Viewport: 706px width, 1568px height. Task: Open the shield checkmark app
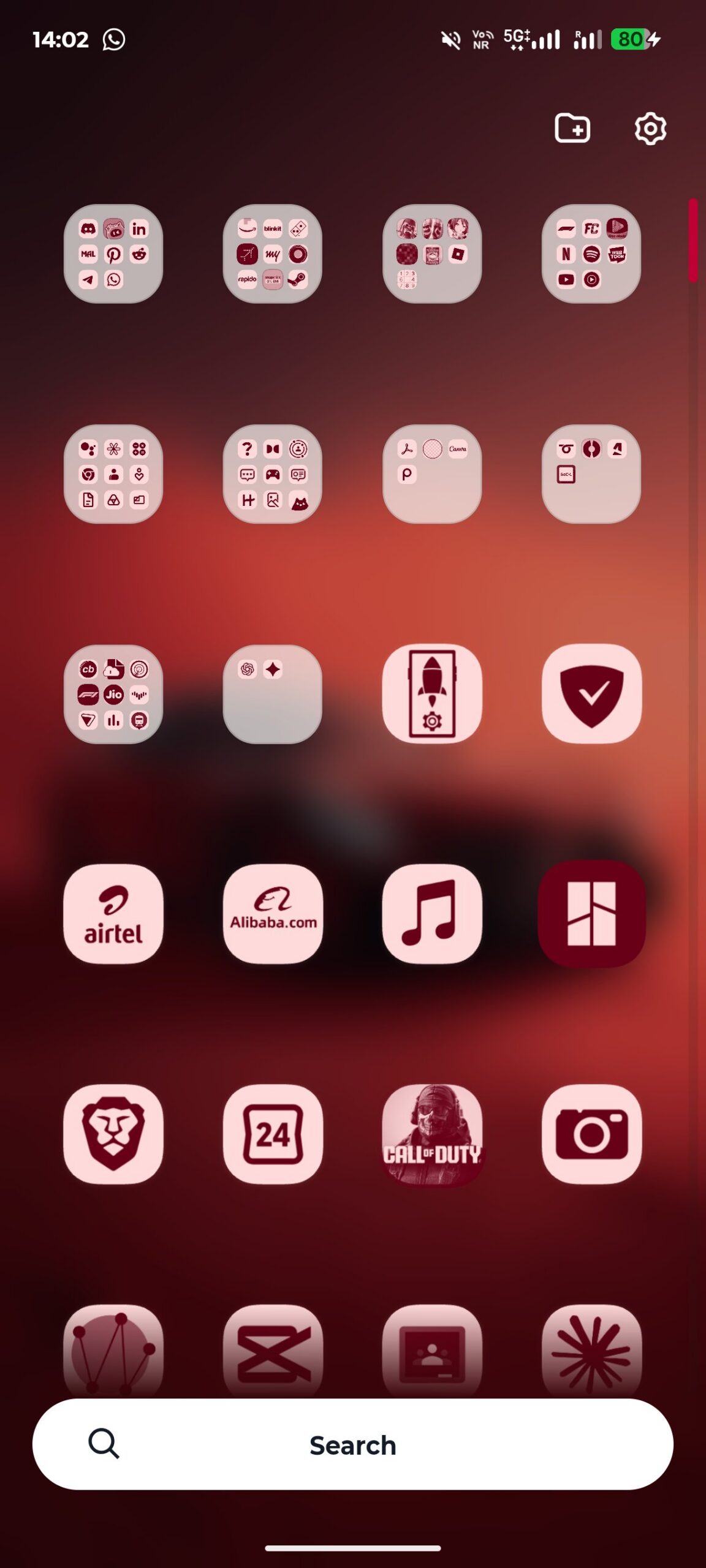(591, 693)
